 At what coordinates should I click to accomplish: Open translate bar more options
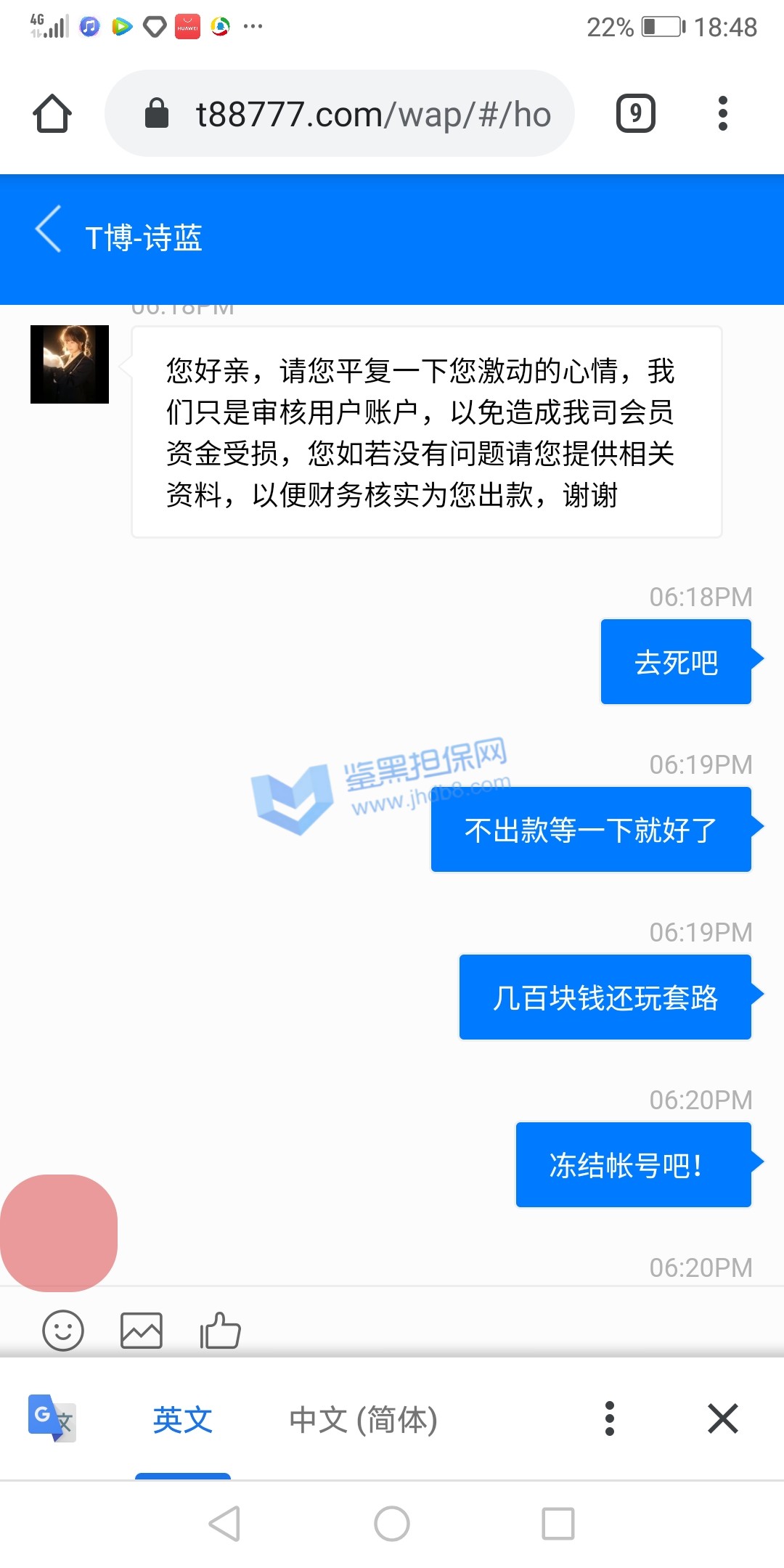pyautogui.click(x=610, y=1418)
